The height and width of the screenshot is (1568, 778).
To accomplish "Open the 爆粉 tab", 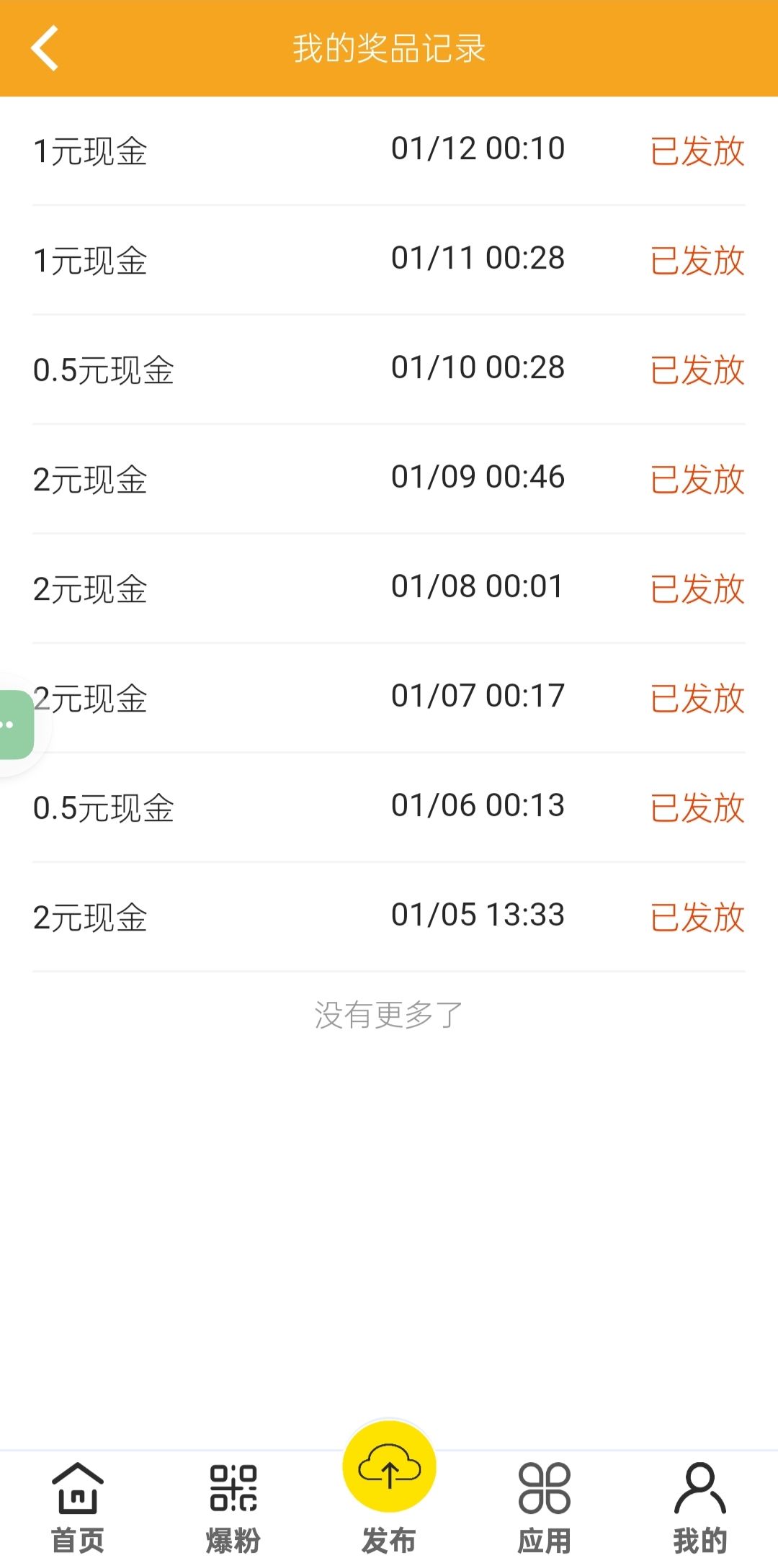I will click(233, 1508).
